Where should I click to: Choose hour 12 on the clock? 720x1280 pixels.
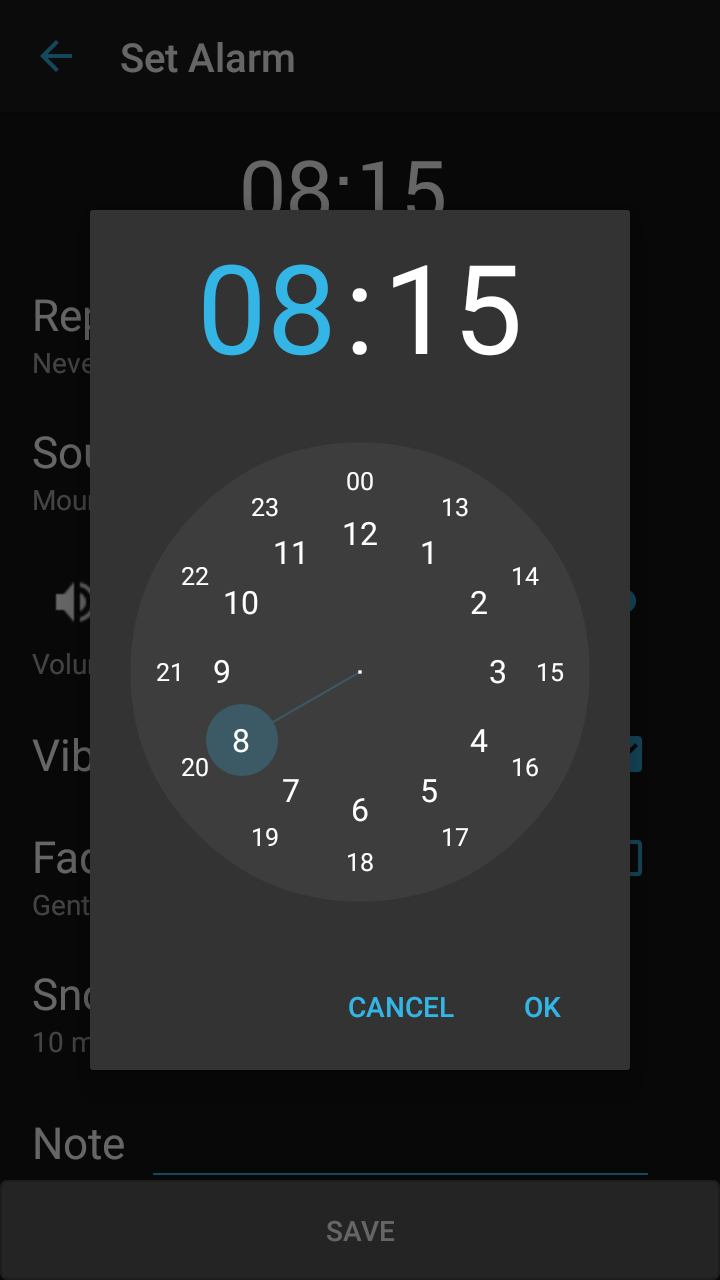pyautogui.click(x=360, y=534)
